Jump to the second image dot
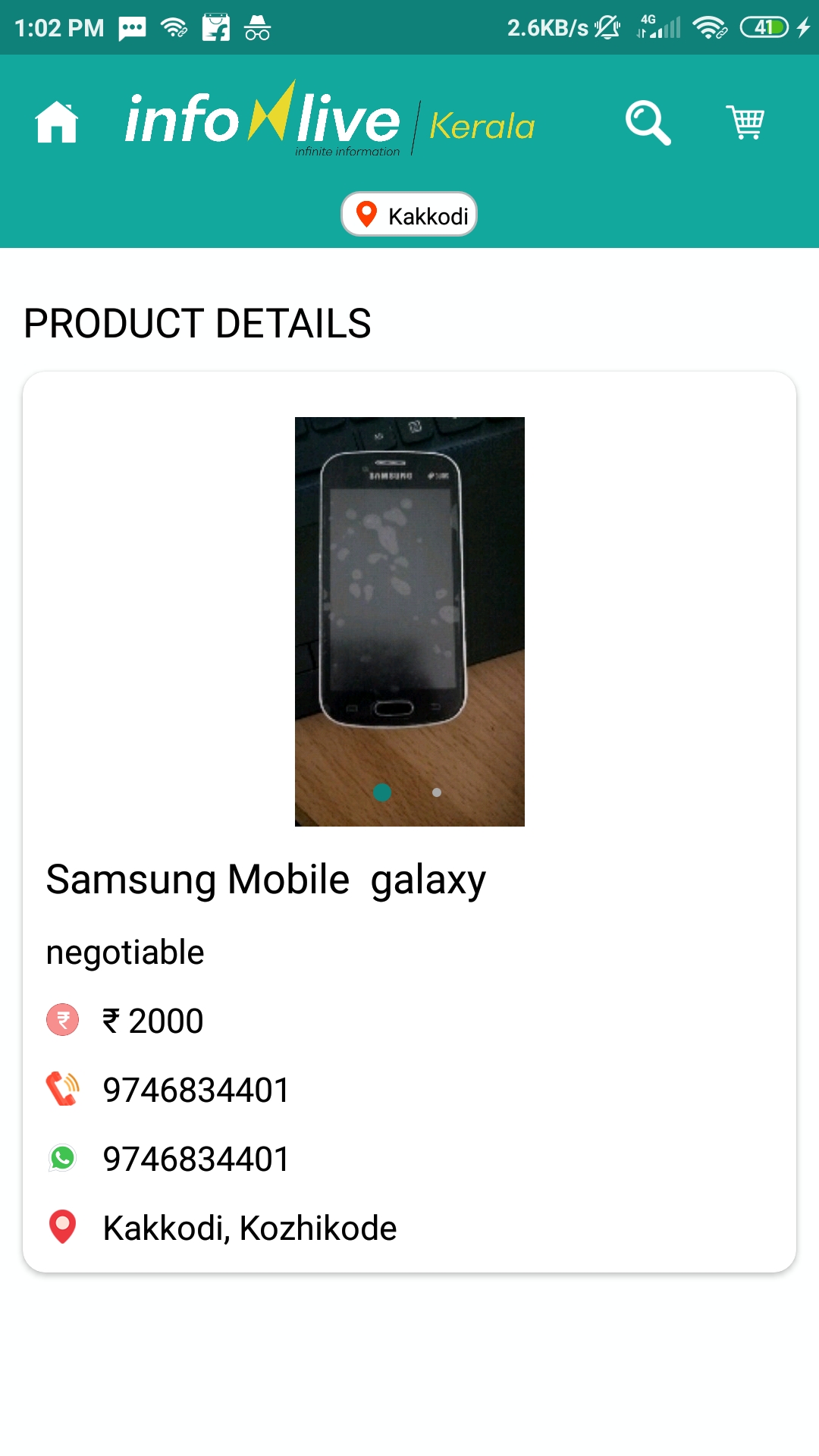Image resolution: width=819 pixels, height=1456 pixels. click(437, 792)
